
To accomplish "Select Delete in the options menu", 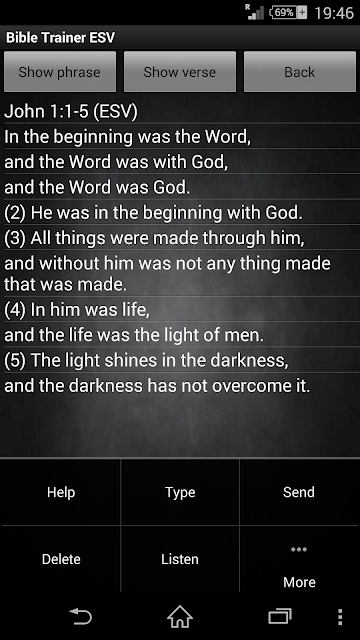I will click(x=61, y=559).
